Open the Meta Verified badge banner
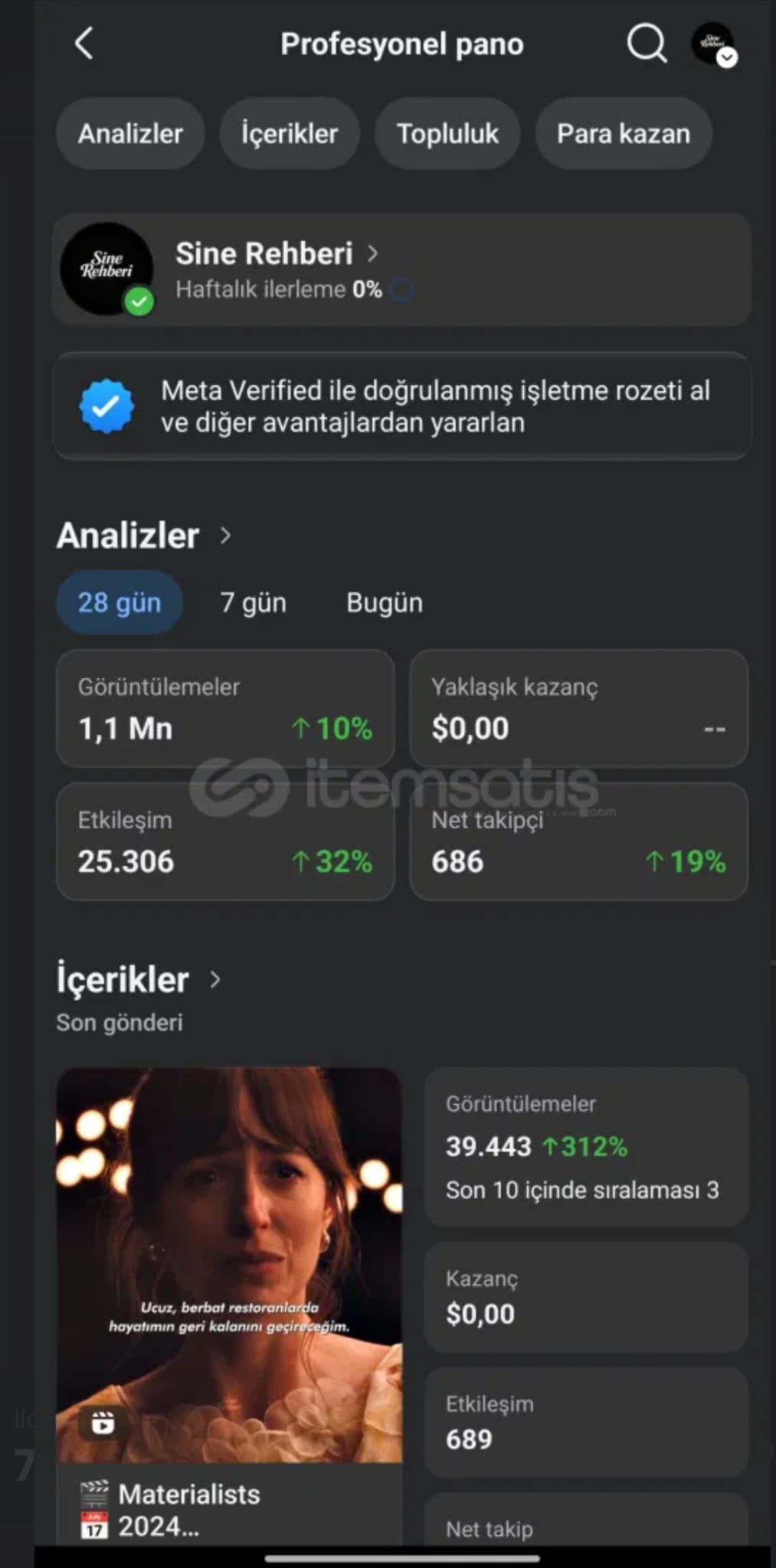The width and height of the screenshot is (776, 1568). 401,406
